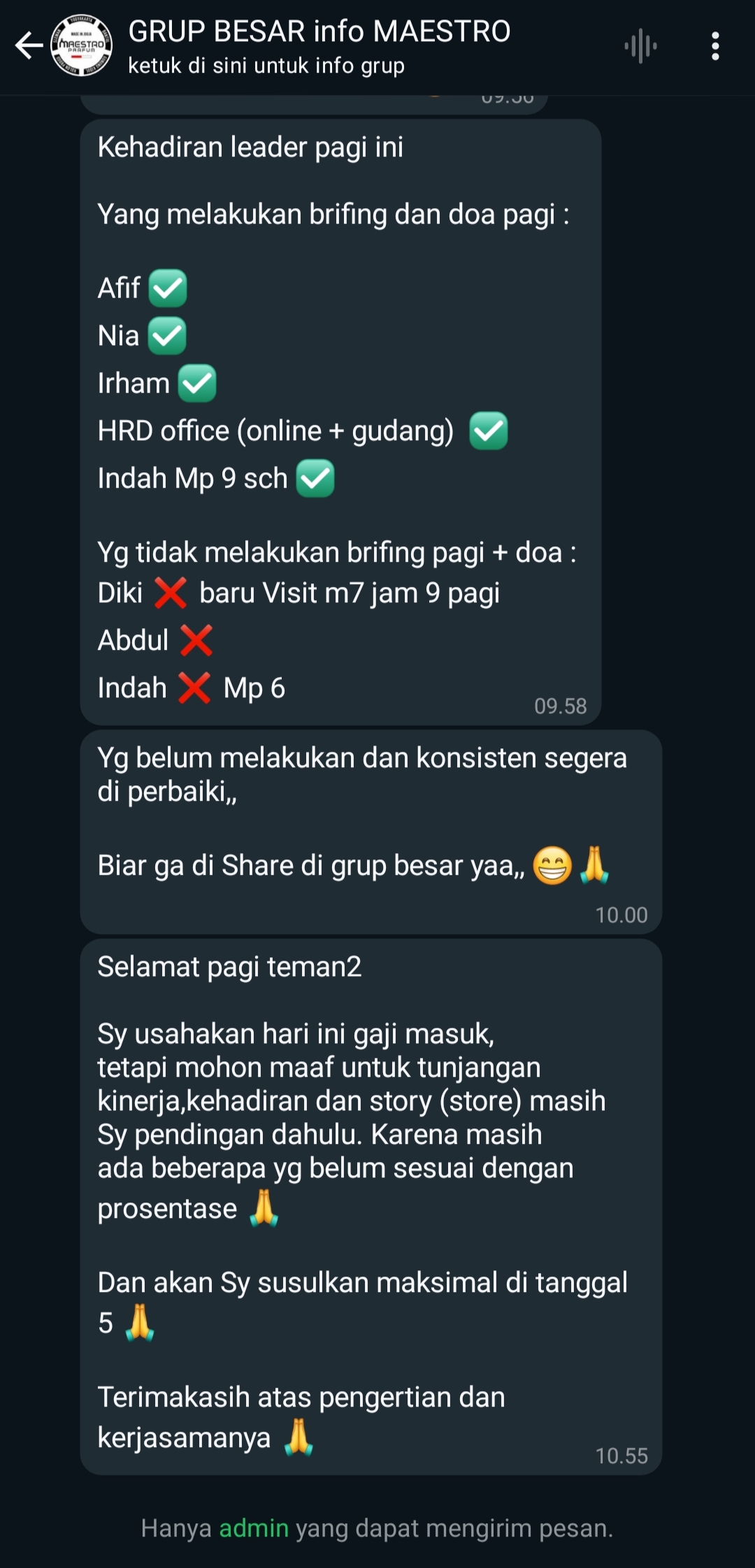Open the Maestro group profile picture
Viewport: 755px width, 1568px height.
(x=82, y=46)
